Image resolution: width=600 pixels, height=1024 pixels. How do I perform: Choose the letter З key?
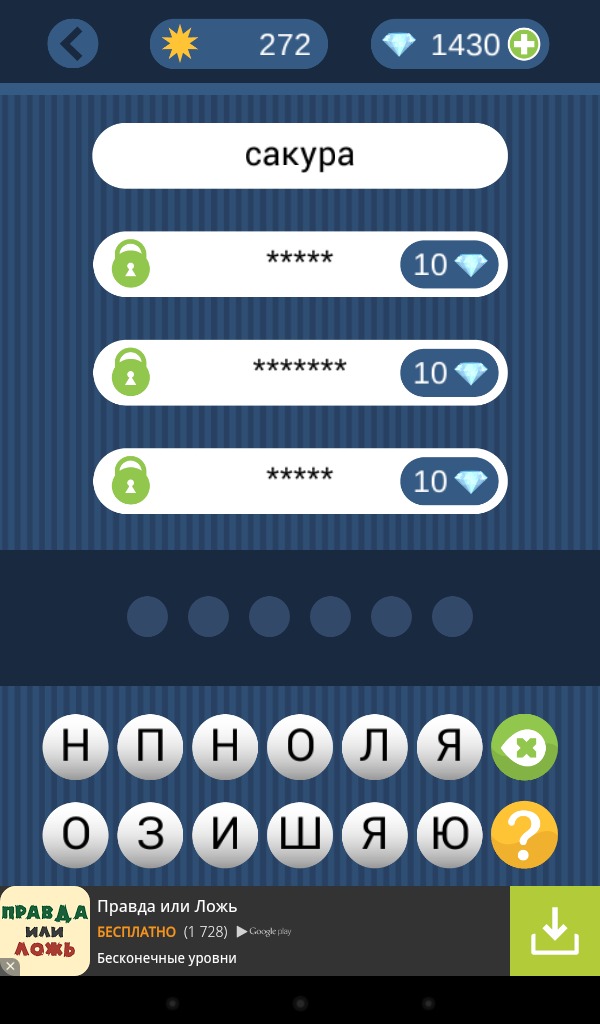pyautogui.click(x=150, y=834)
